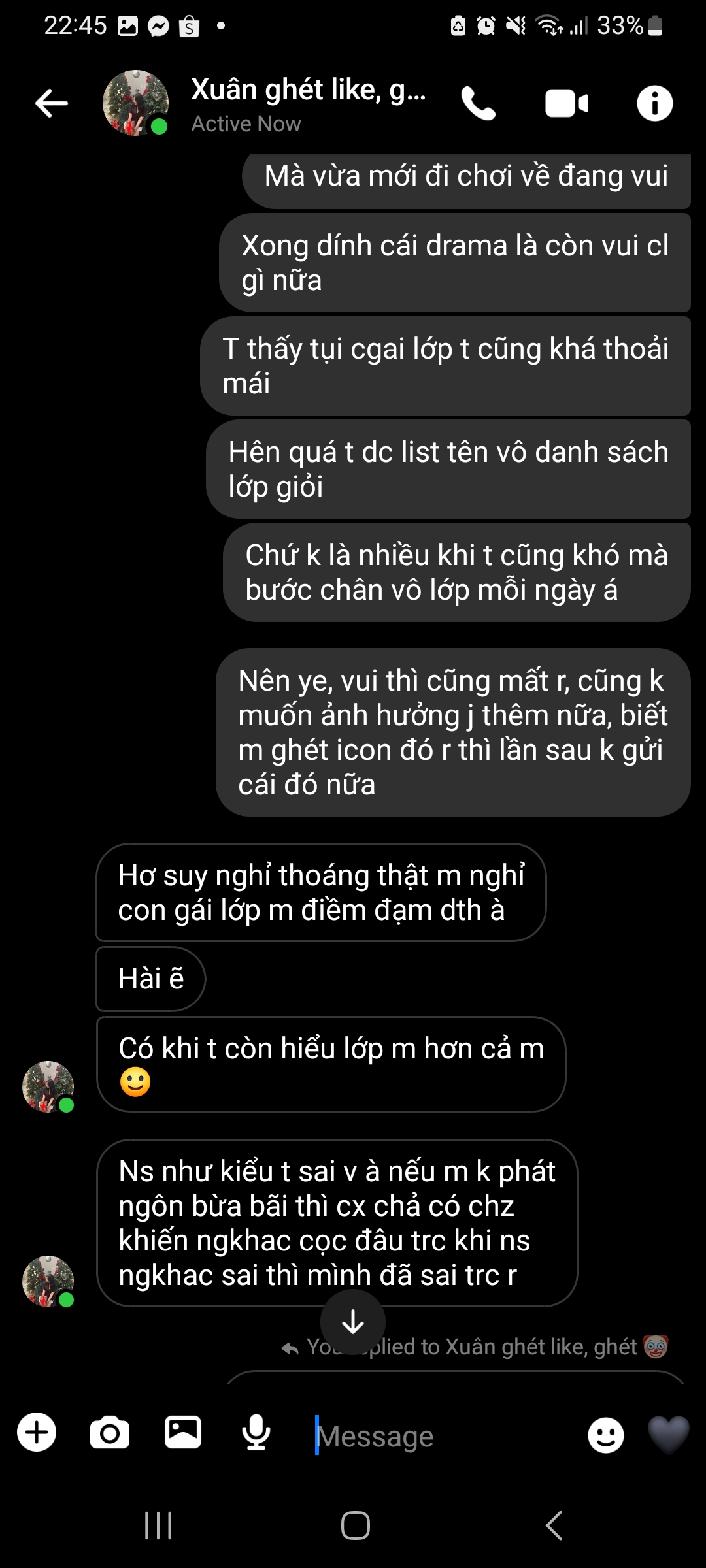Image resolution: width=706 pixels, height=1568 pixels.
Task: Record a voice message with the microphone
Action: 256,1433
